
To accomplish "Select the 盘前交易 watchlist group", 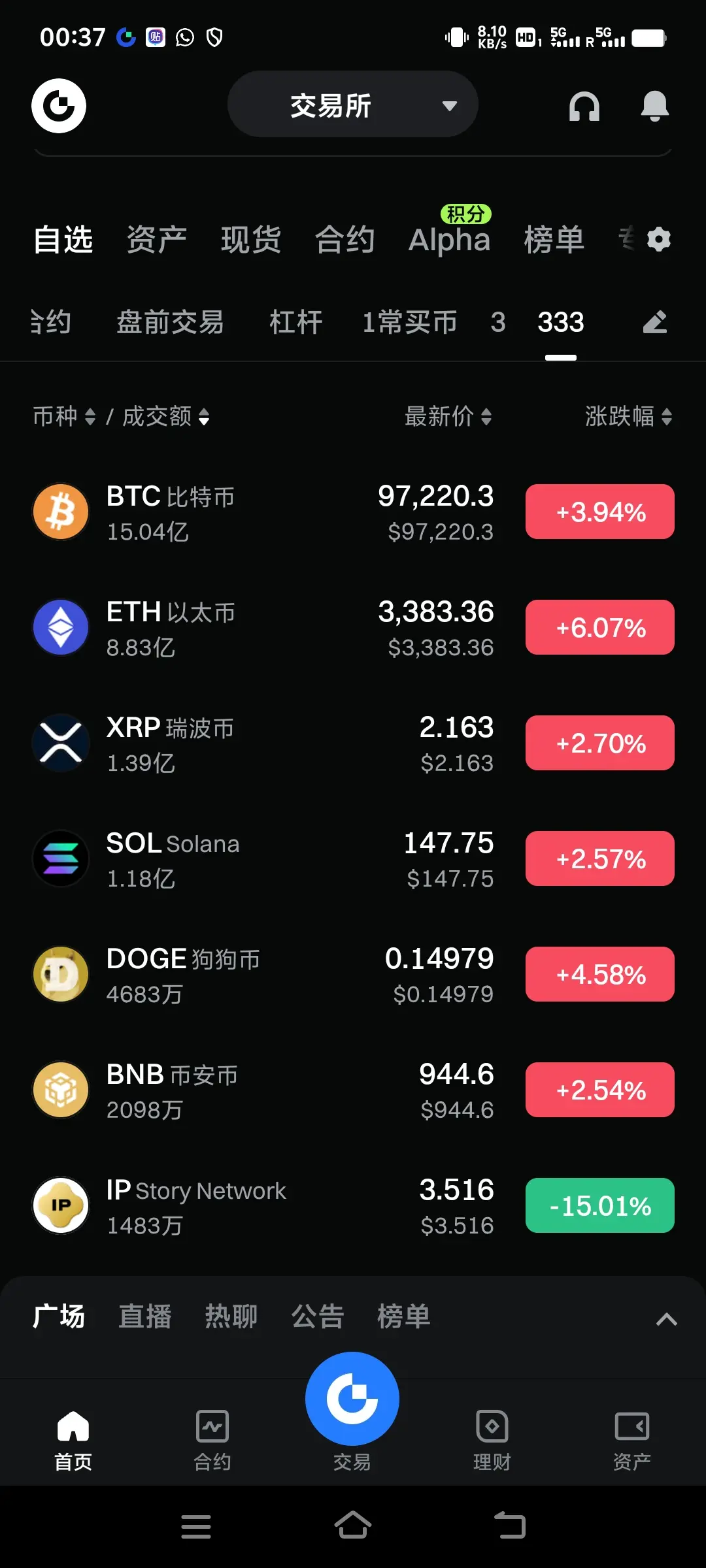I will click(x=170, y=322).
